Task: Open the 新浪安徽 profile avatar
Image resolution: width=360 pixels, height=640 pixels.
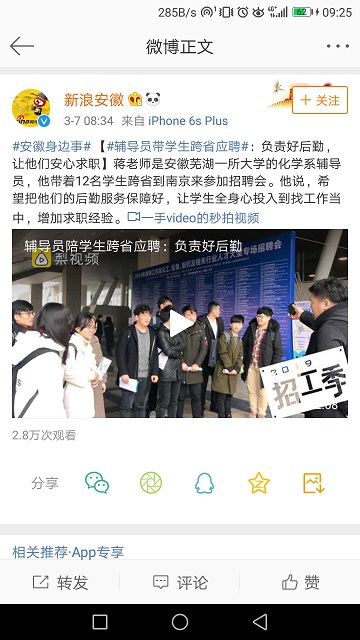Action: tap(31, 108)
